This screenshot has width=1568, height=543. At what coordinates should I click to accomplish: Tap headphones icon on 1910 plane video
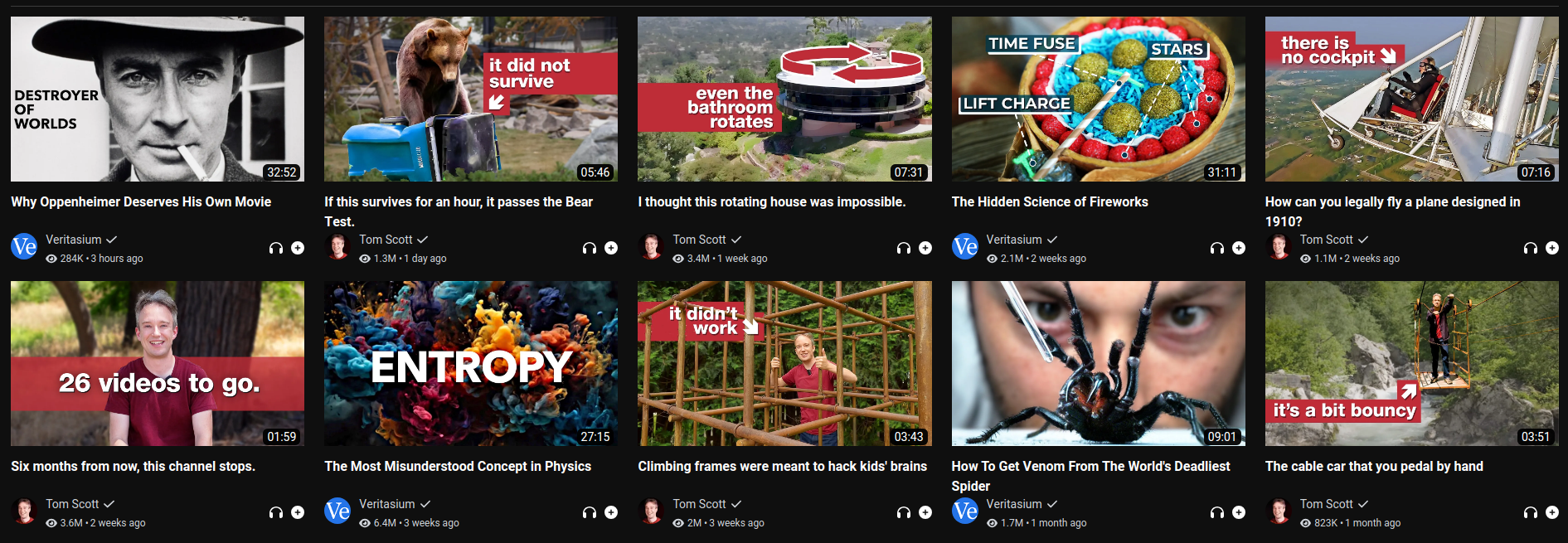[1531, 248]
